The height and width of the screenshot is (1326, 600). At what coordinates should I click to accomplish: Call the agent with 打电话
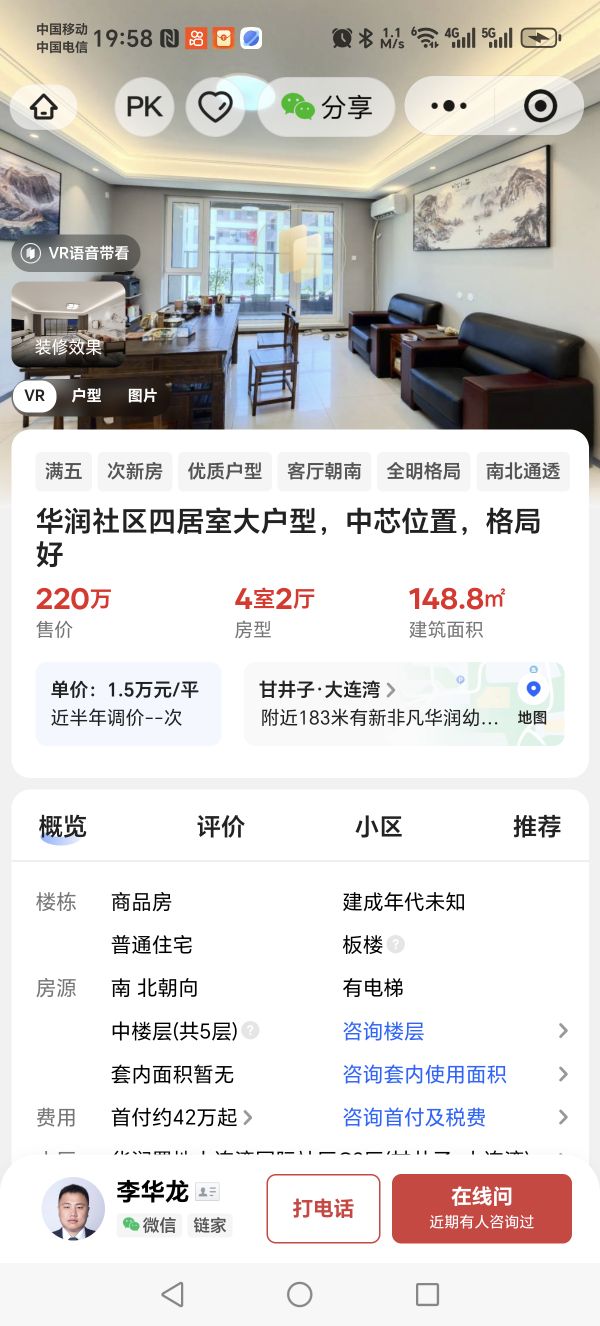(x=323, y=1208)
